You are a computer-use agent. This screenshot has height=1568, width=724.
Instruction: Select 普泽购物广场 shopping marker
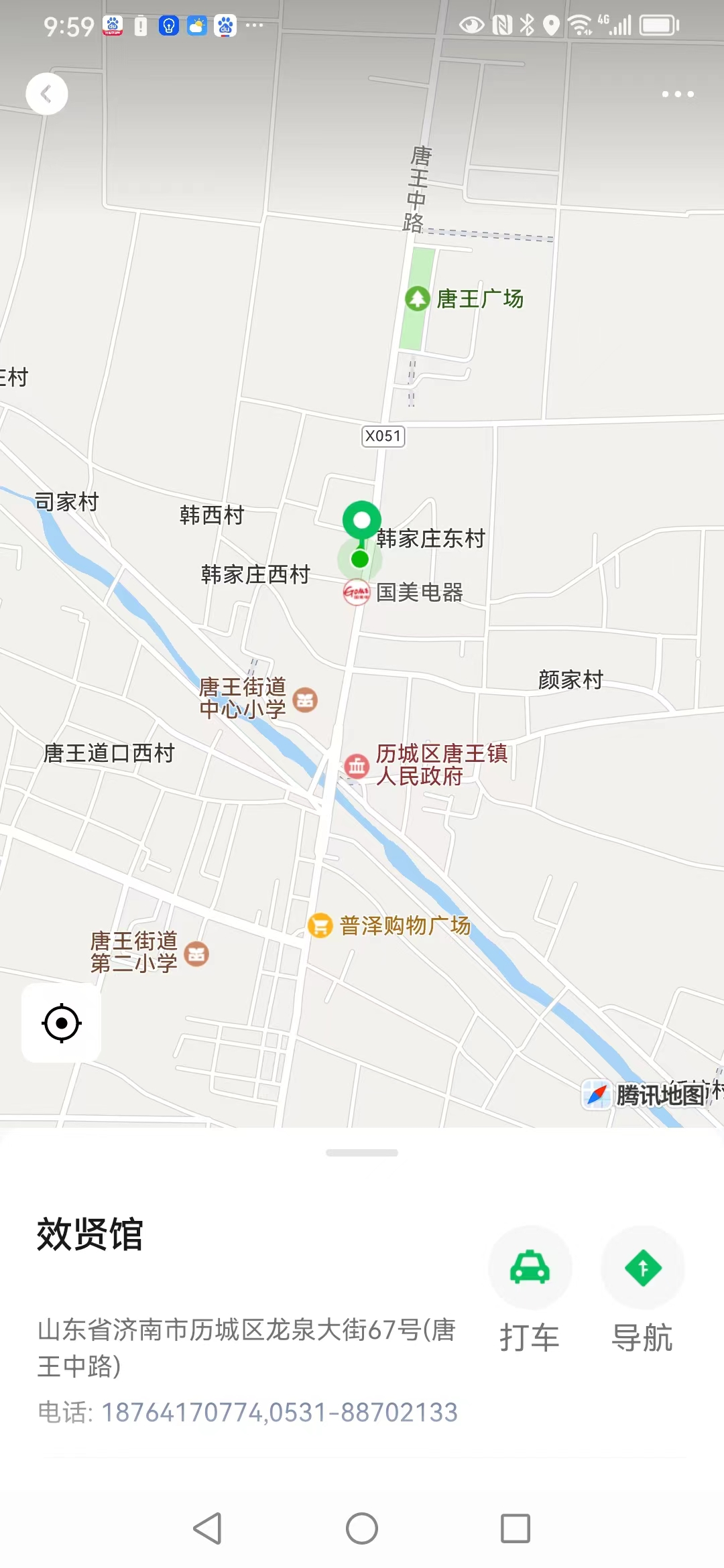point(320,926)
